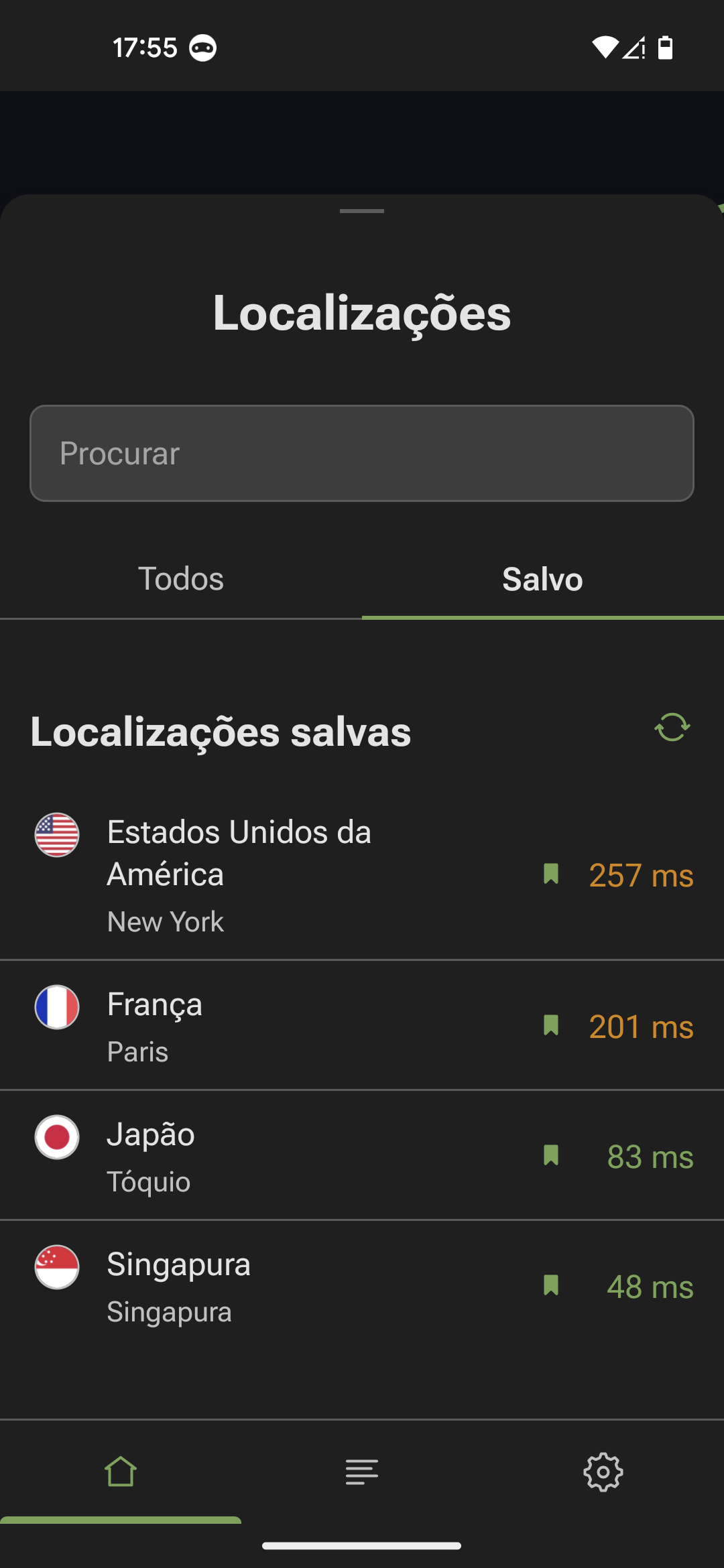Tap the Wi-Fi status icon

pos(605,46)
